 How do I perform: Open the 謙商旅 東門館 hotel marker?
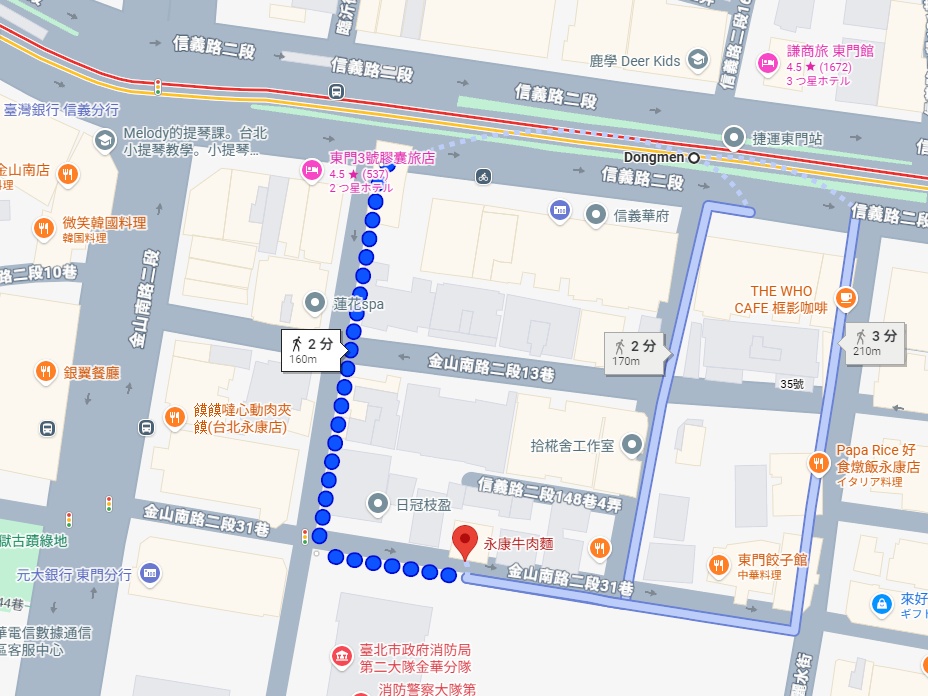[768, 63]
